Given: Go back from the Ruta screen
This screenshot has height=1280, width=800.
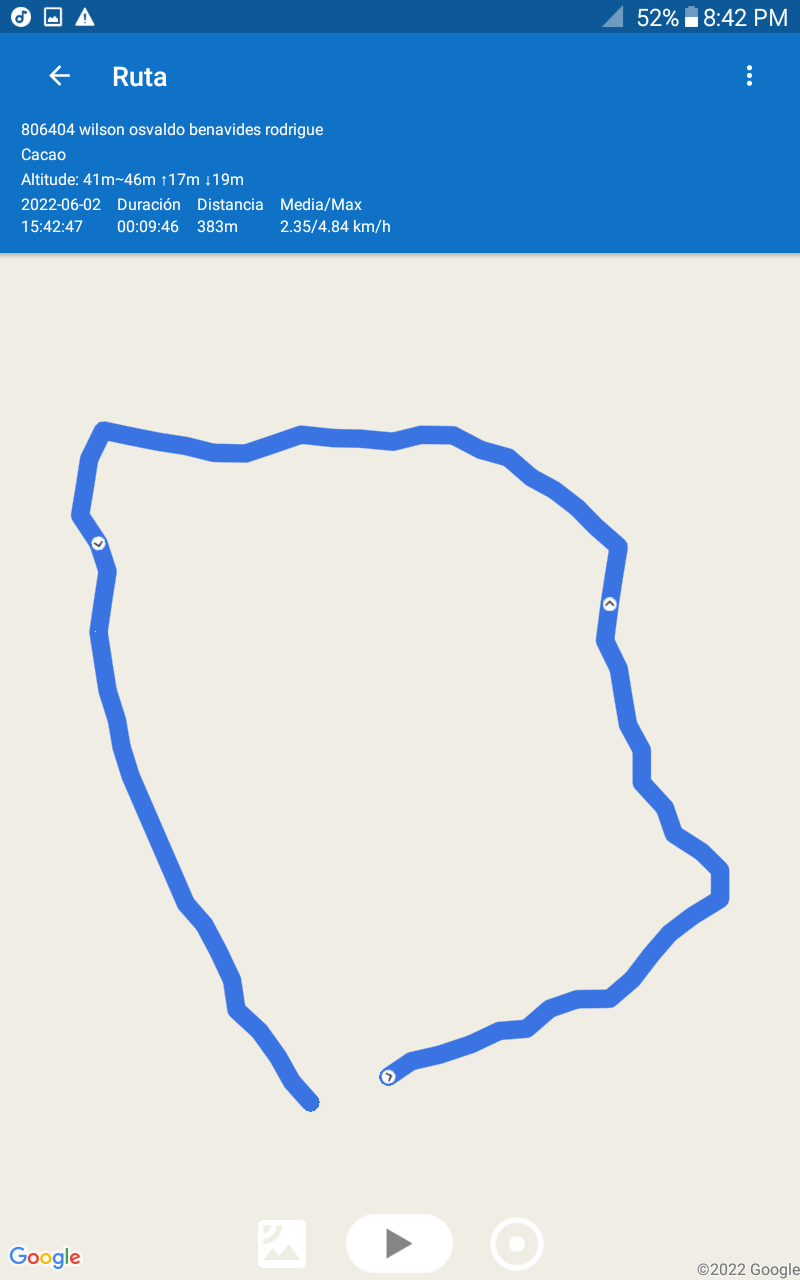Looking at the screenshot, I should click(x=59, y=76).
